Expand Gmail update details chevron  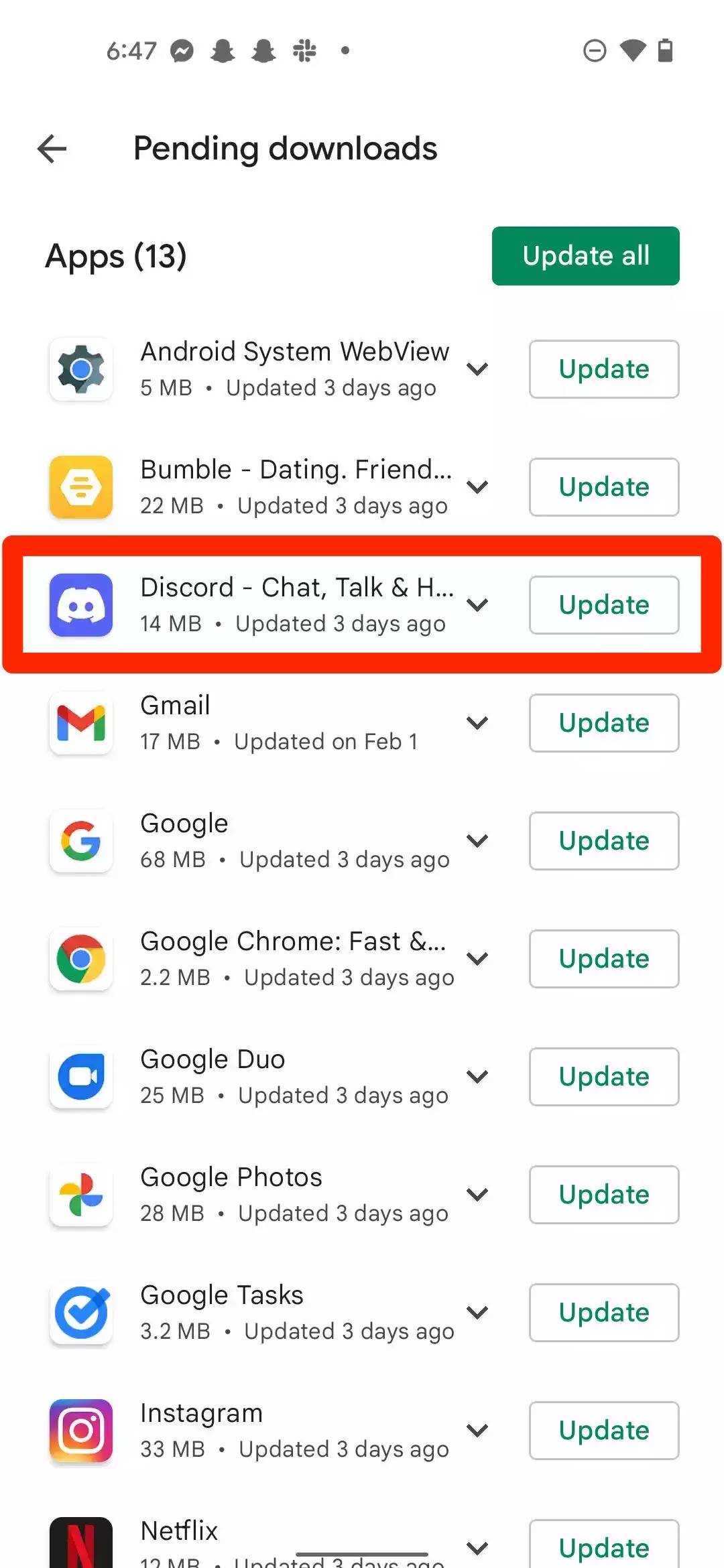tap(477, 723)
